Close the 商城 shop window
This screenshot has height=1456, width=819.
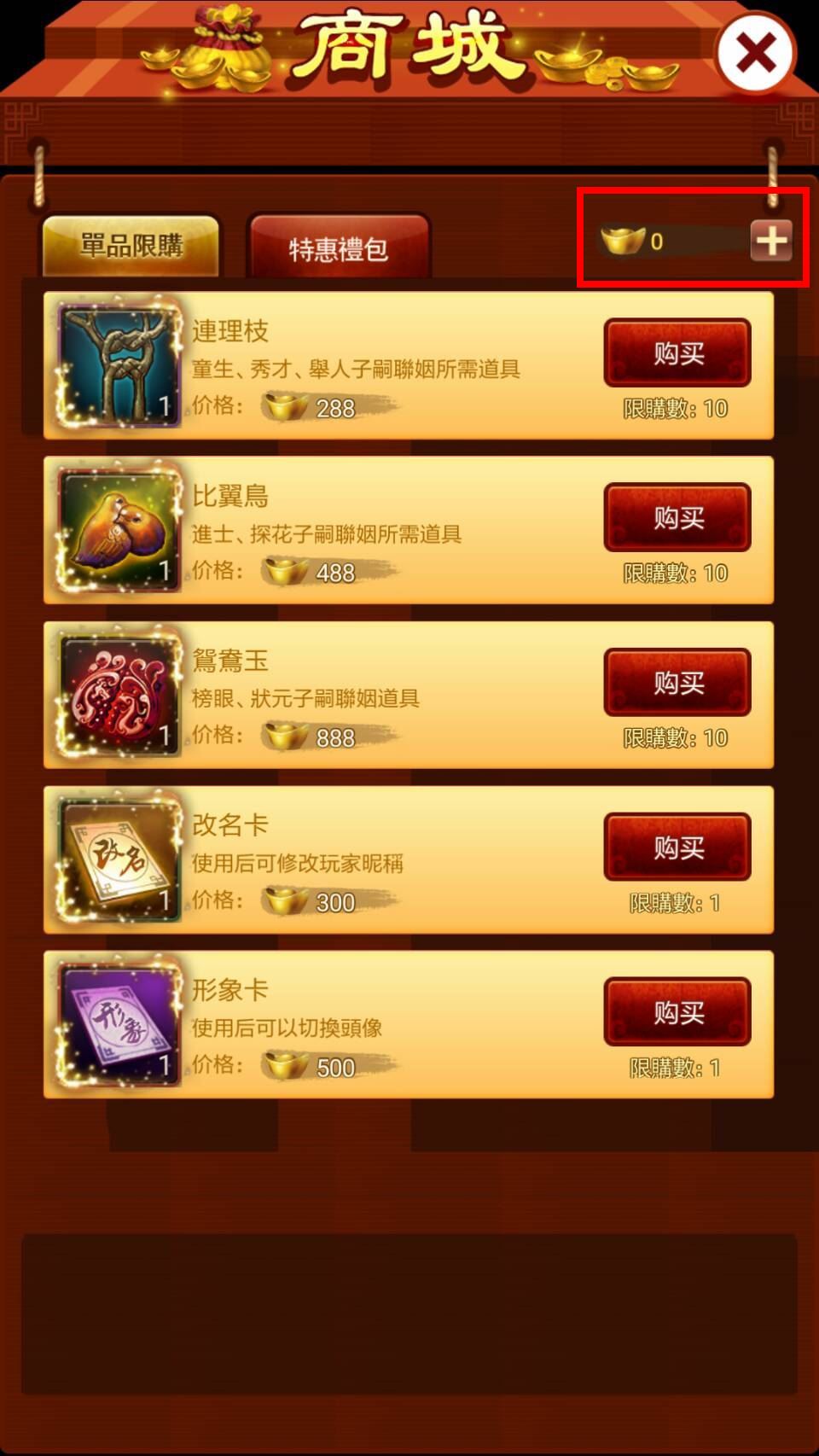756,53
